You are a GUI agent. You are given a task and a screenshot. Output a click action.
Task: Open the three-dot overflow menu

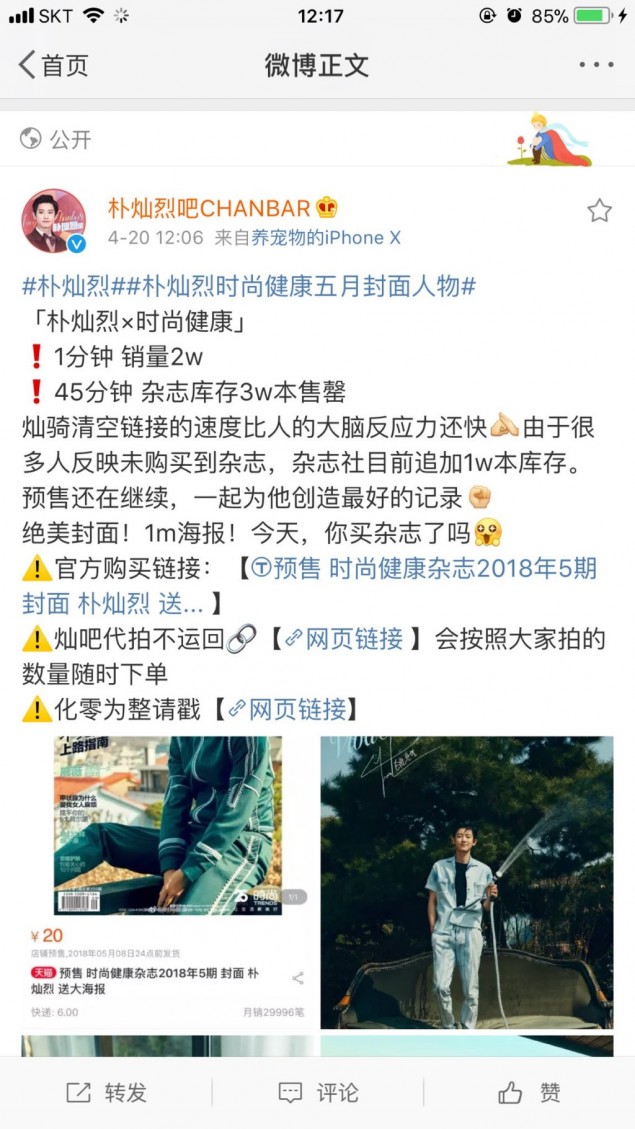[x=596, y=65]
